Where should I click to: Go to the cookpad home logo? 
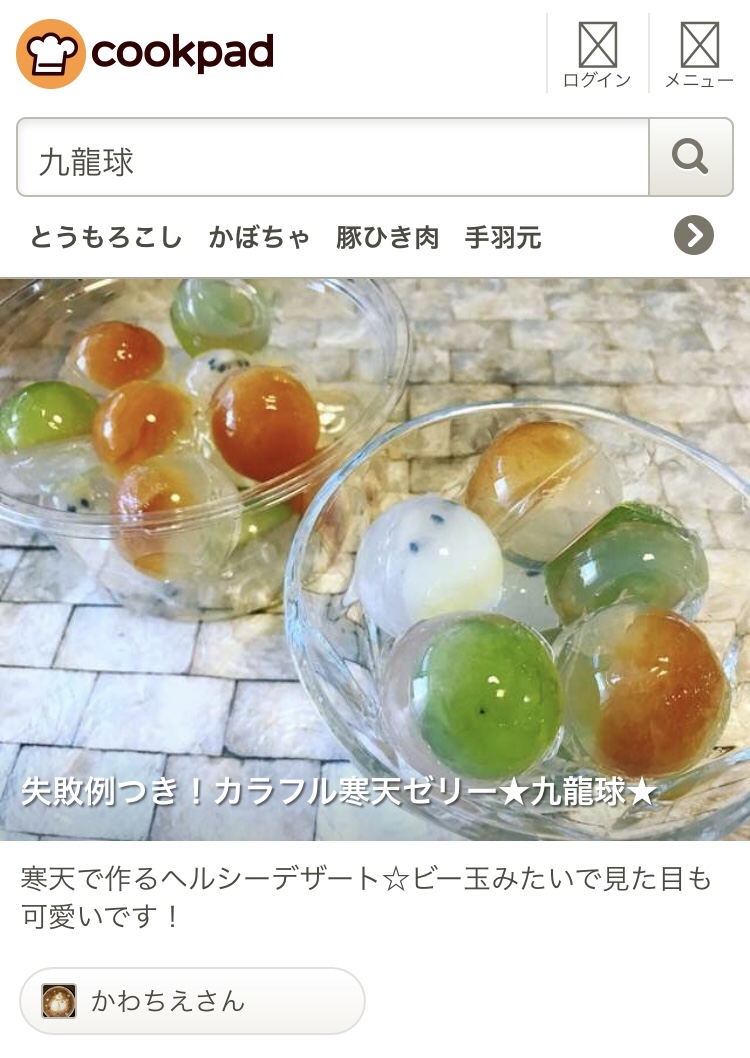(146, 52)
